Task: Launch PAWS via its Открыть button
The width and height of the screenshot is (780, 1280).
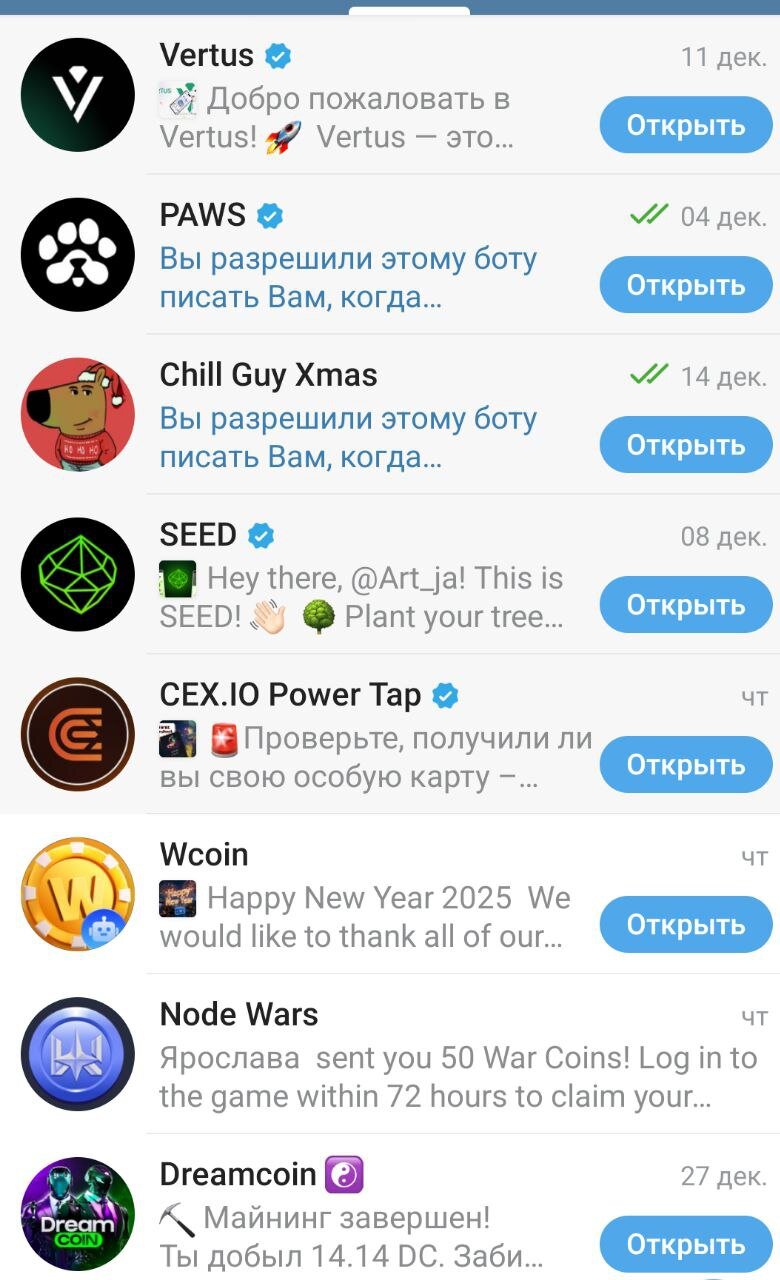Action: (x=686, y=285)
